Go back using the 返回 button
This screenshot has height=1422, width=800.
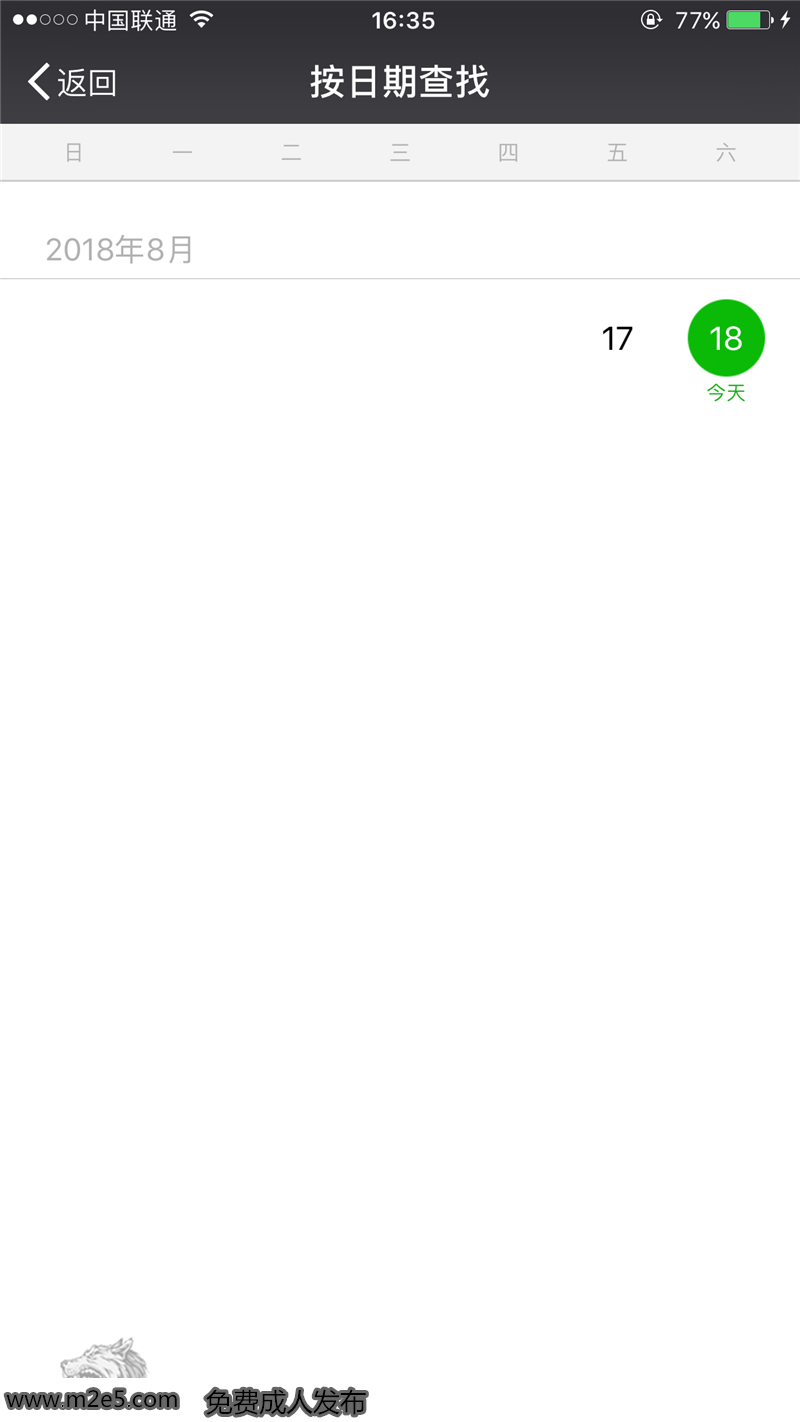[x=72, y=82]
